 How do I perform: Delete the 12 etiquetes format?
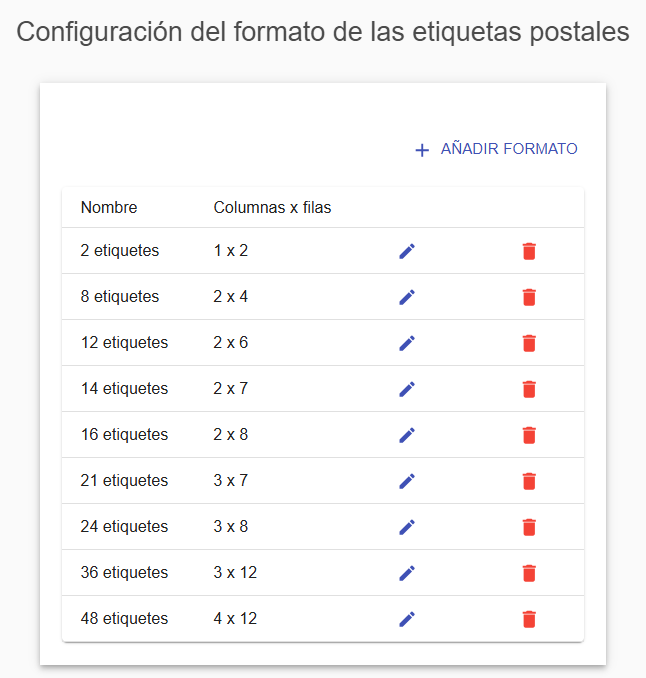click(529, 343)
